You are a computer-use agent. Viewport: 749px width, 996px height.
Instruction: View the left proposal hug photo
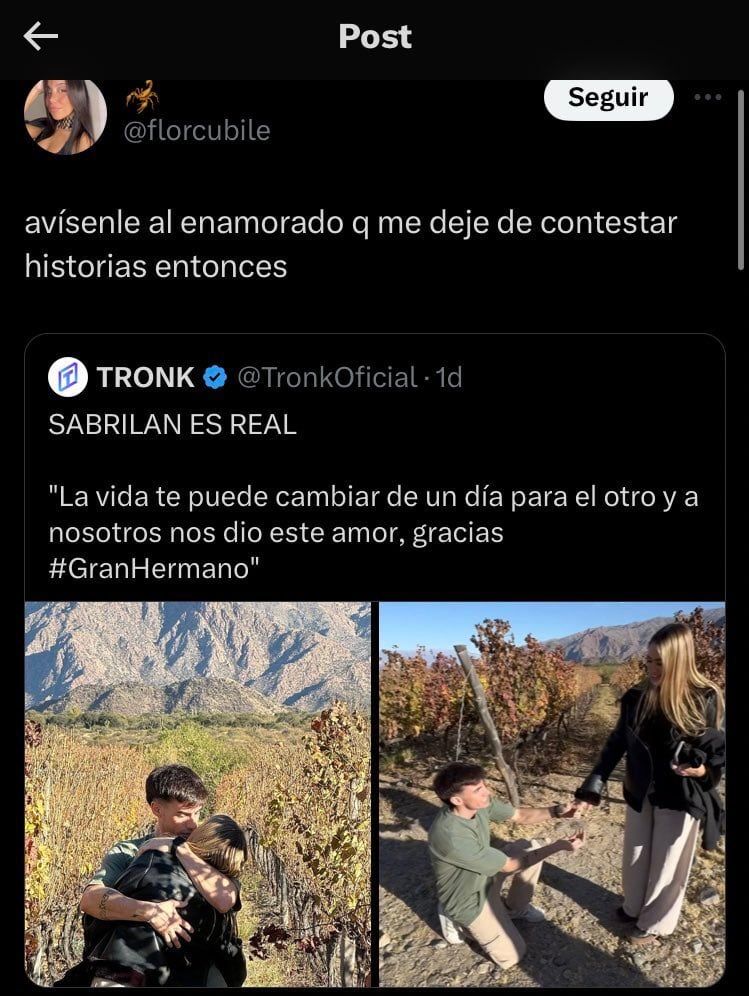pos(198,790)
